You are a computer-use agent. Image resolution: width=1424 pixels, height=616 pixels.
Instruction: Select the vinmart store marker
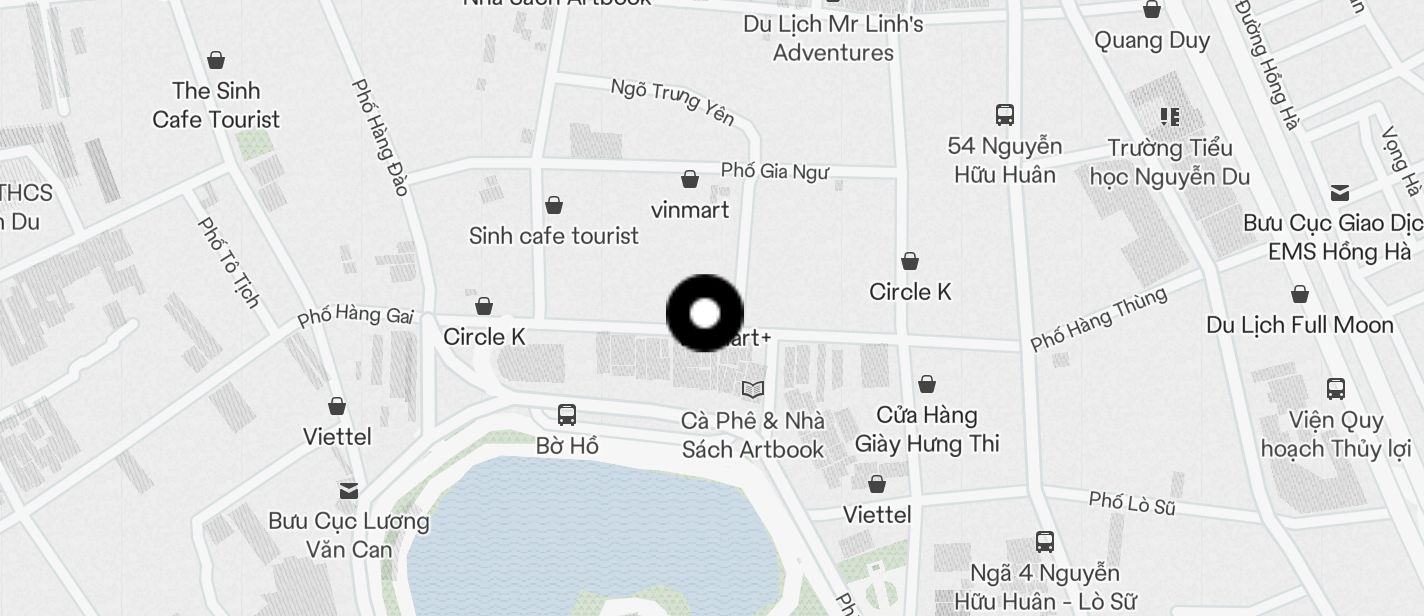pos(689,180)
